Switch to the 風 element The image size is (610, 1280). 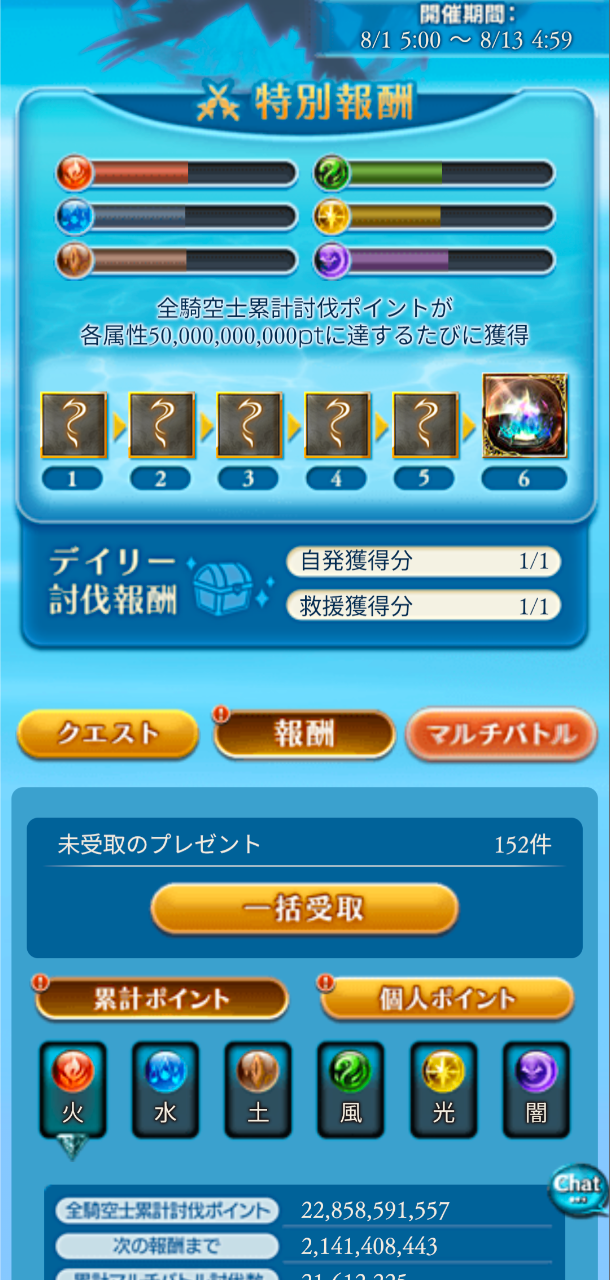click(351, 1089)
